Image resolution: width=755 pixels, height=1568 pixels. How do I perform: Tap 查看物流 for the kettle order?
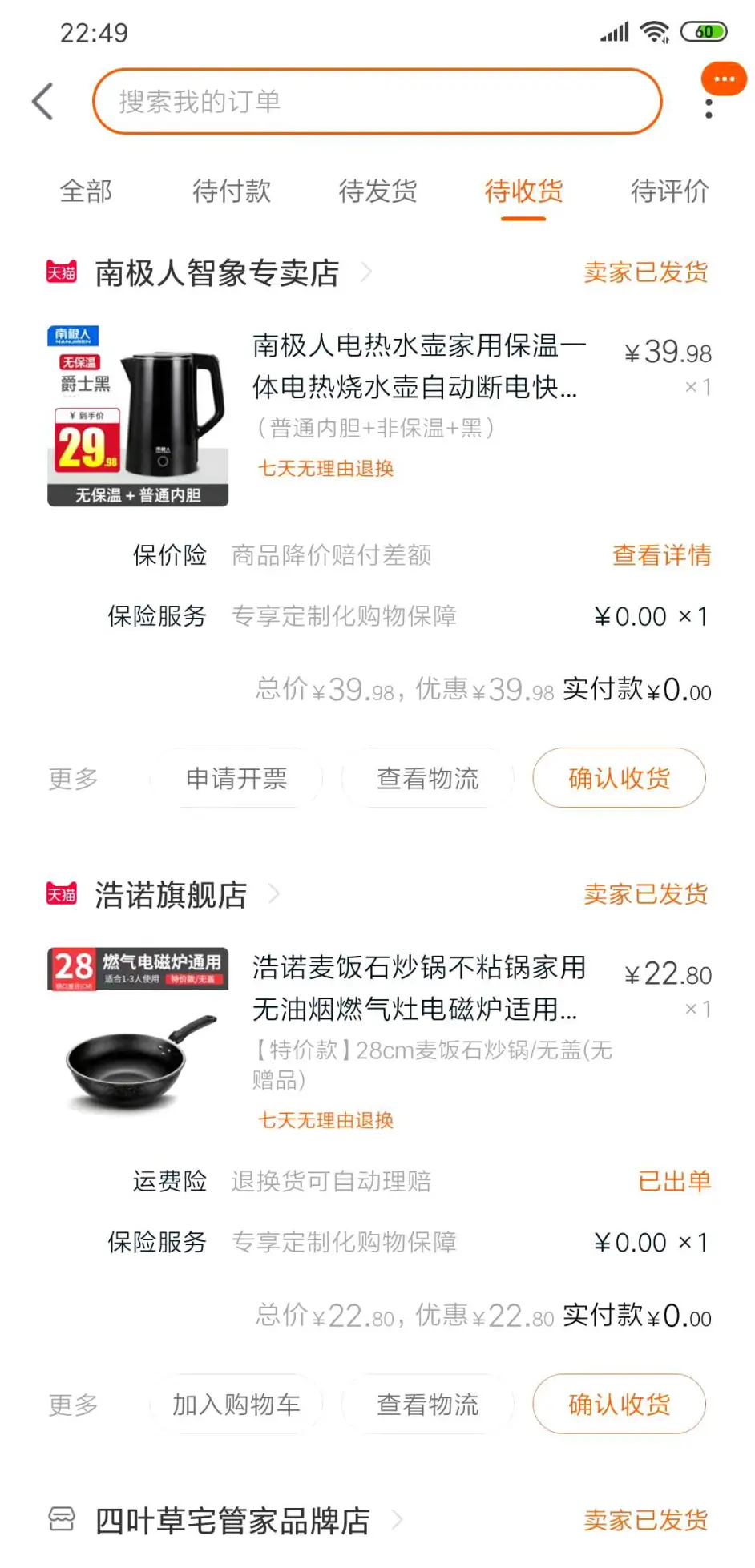(428, 778)
